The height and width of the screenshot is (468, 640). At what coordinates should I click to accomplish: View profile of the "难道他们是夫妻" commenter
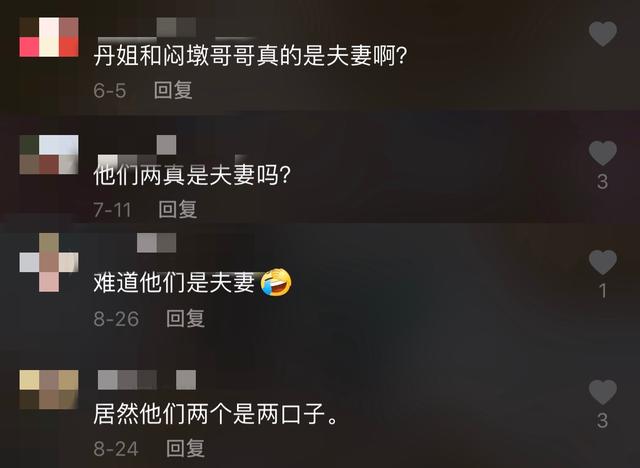click(49, 262)
